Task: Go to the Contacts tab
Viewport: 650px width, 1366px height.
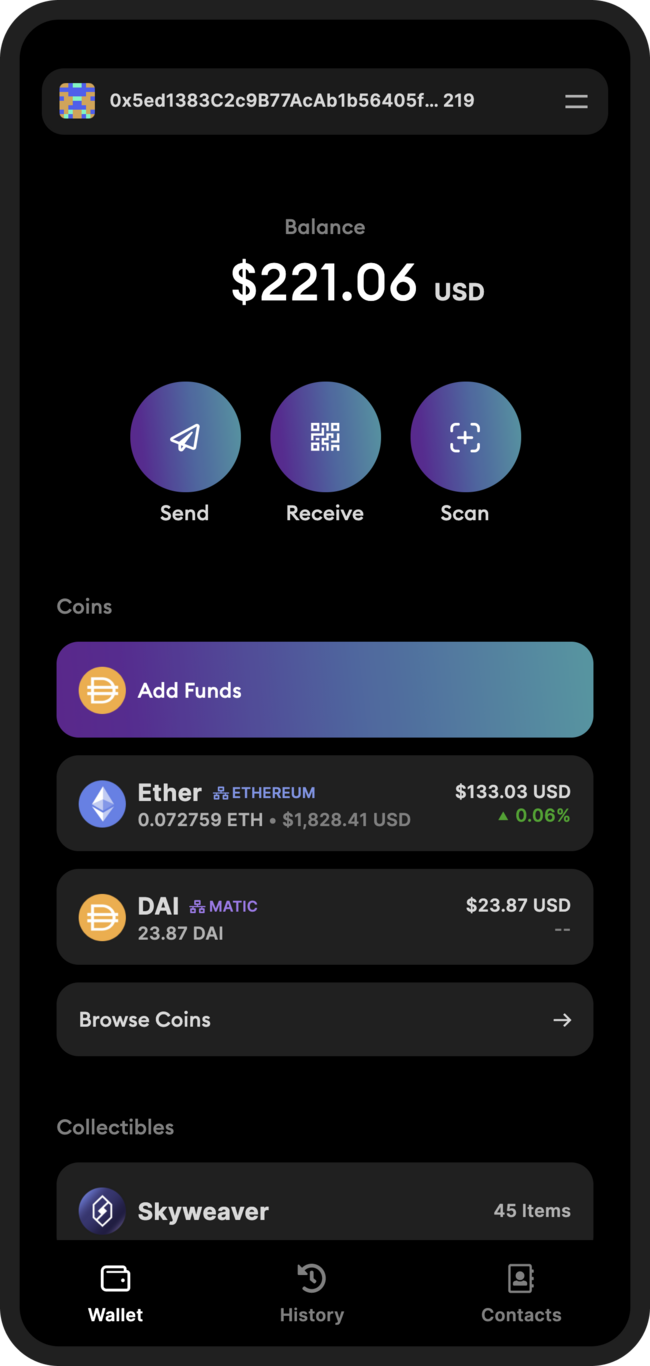Action: [x=521, y=1293]
